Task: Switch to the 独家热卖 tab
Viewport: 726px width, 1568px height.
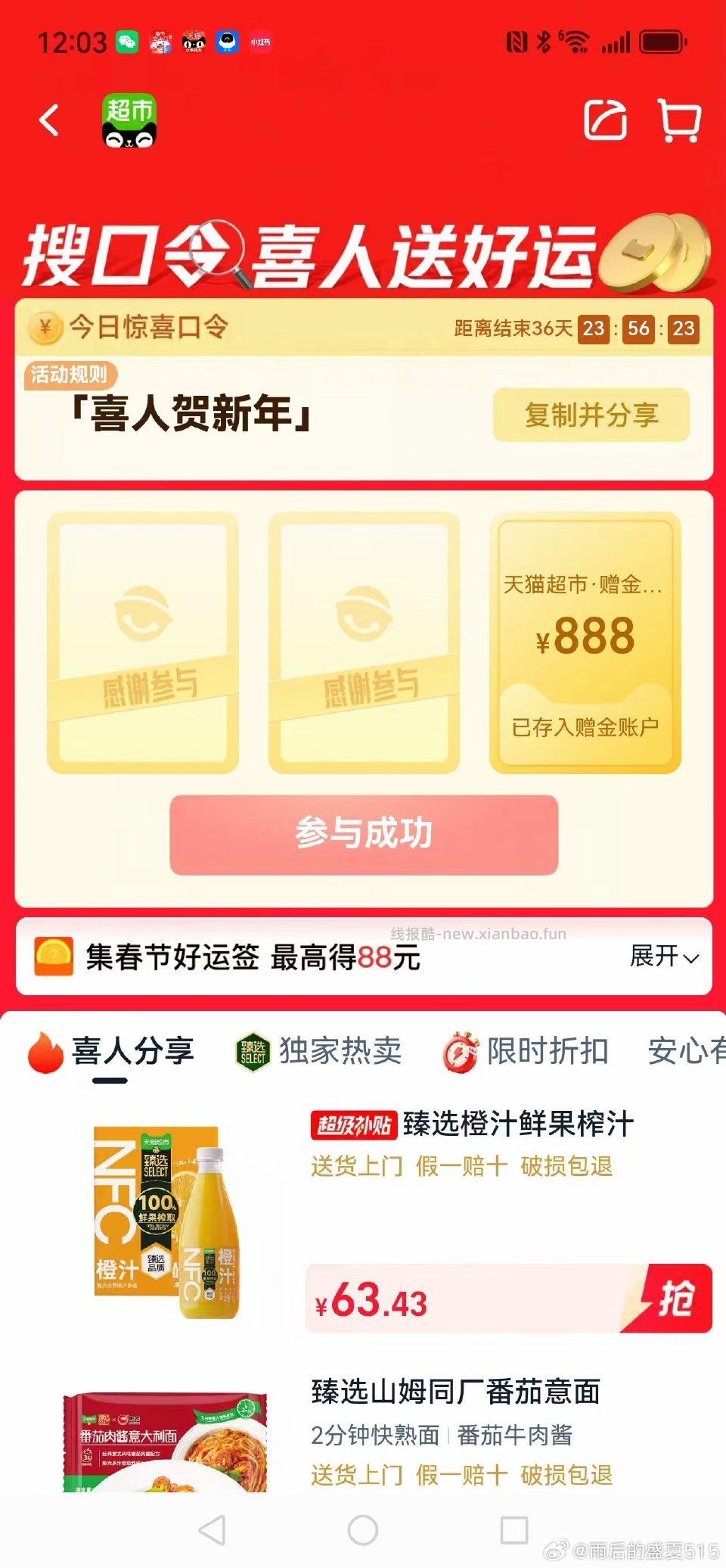Action: [339, 1050]
